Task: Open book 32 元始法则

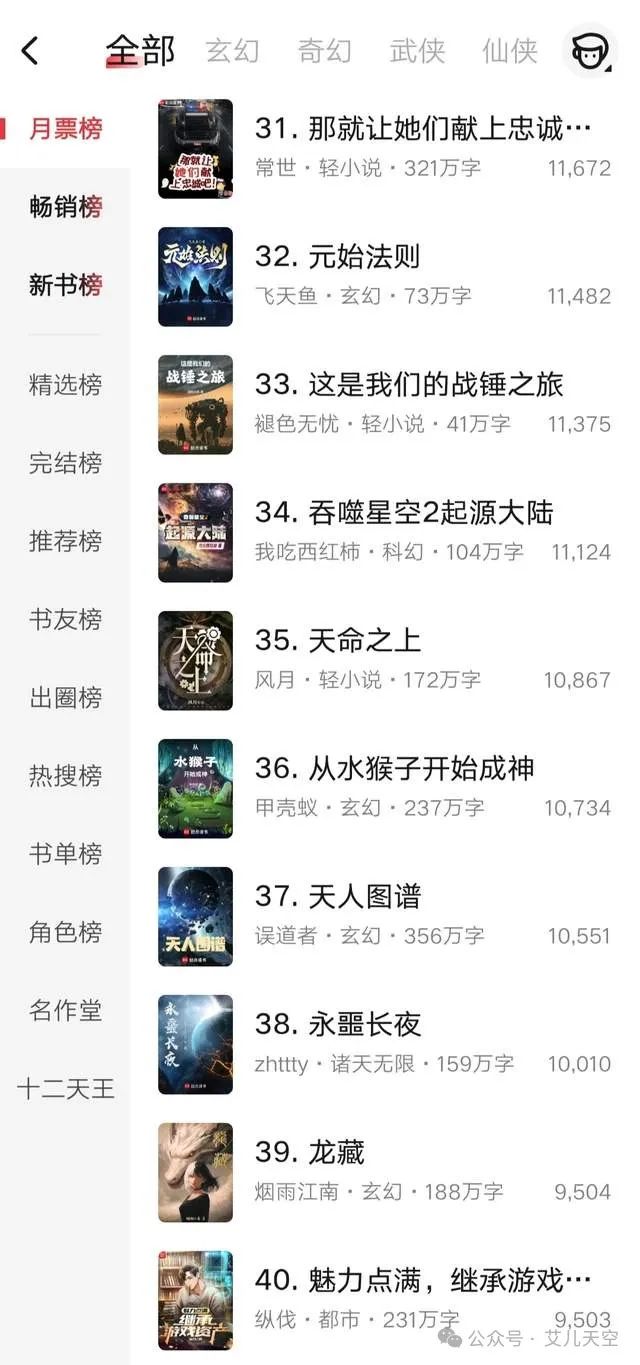Action: (x=385, y=277)
